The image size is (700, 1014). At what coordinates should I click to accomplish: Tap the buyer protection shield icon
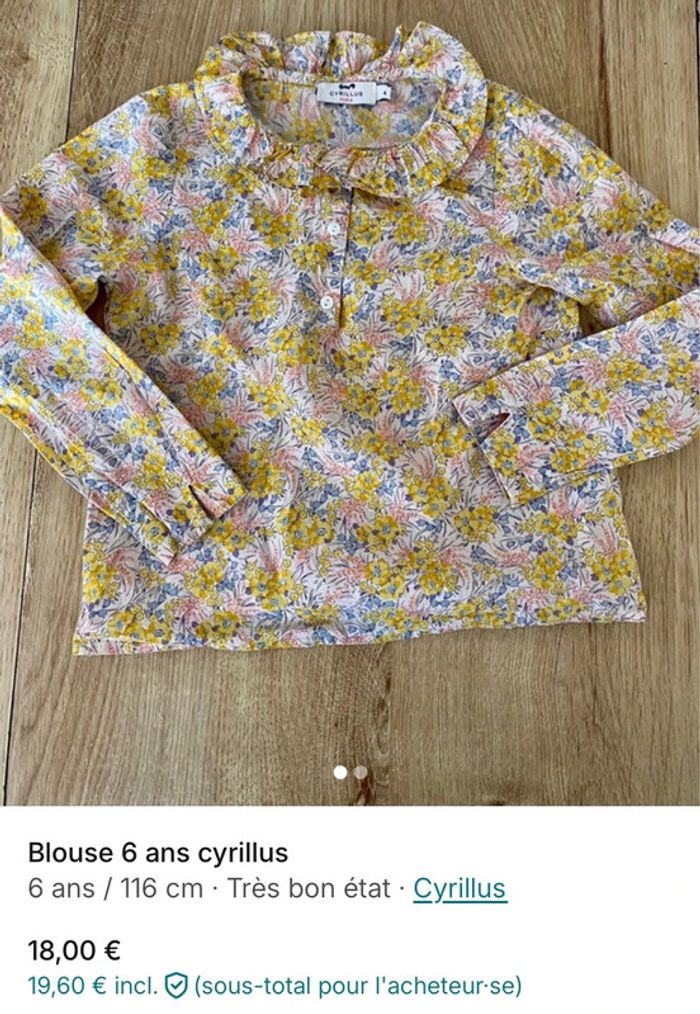(176, 986)
